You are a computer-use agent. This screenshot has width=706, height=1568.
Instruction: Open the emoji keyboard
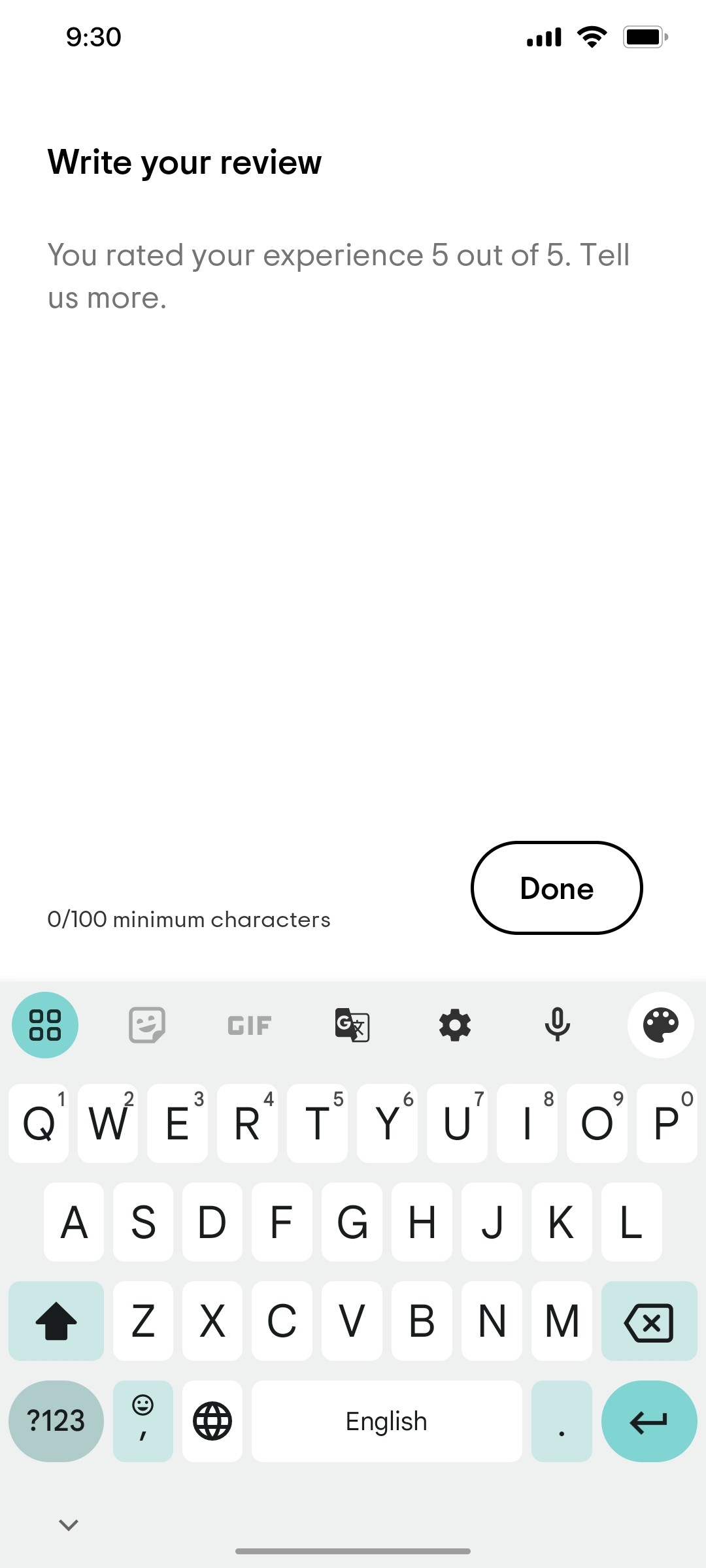coord(143,1421)
